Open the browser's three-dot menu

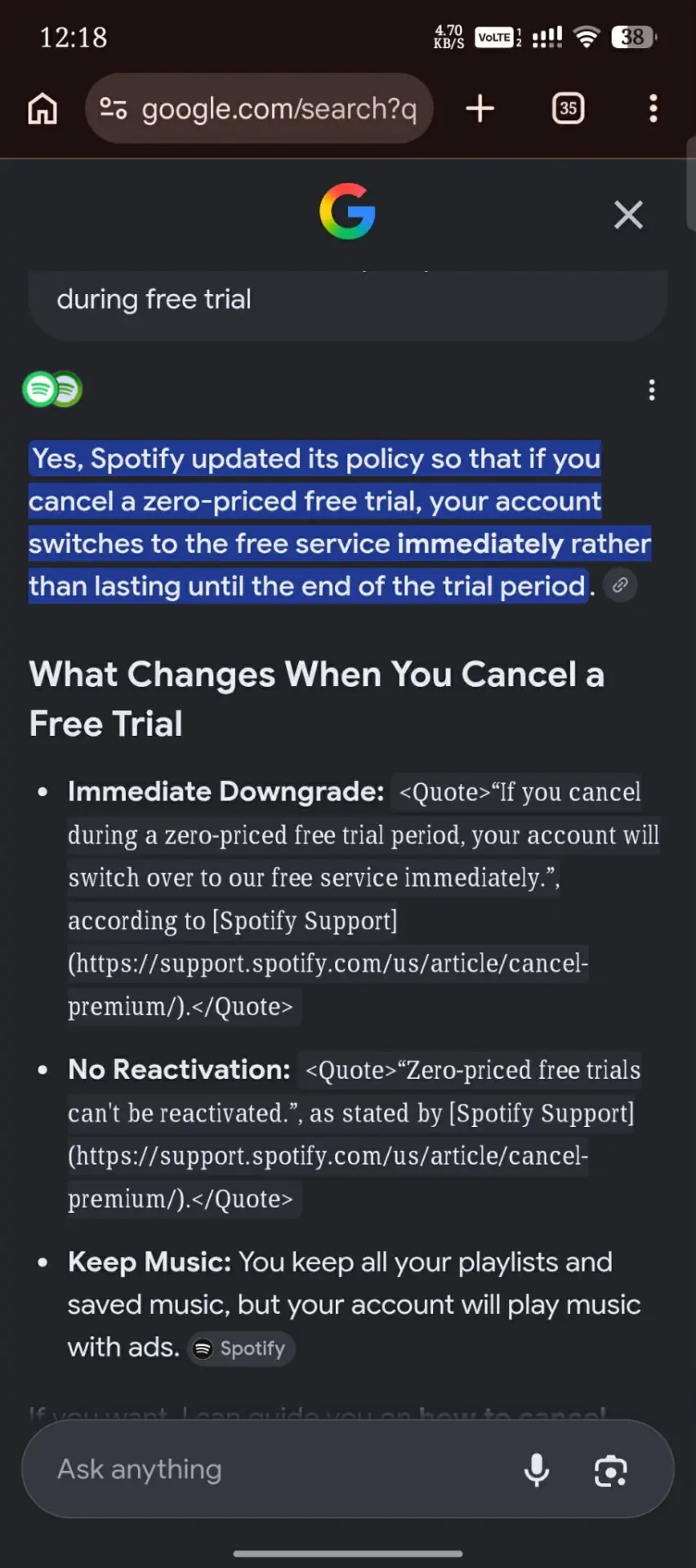[x=653, y=109]
